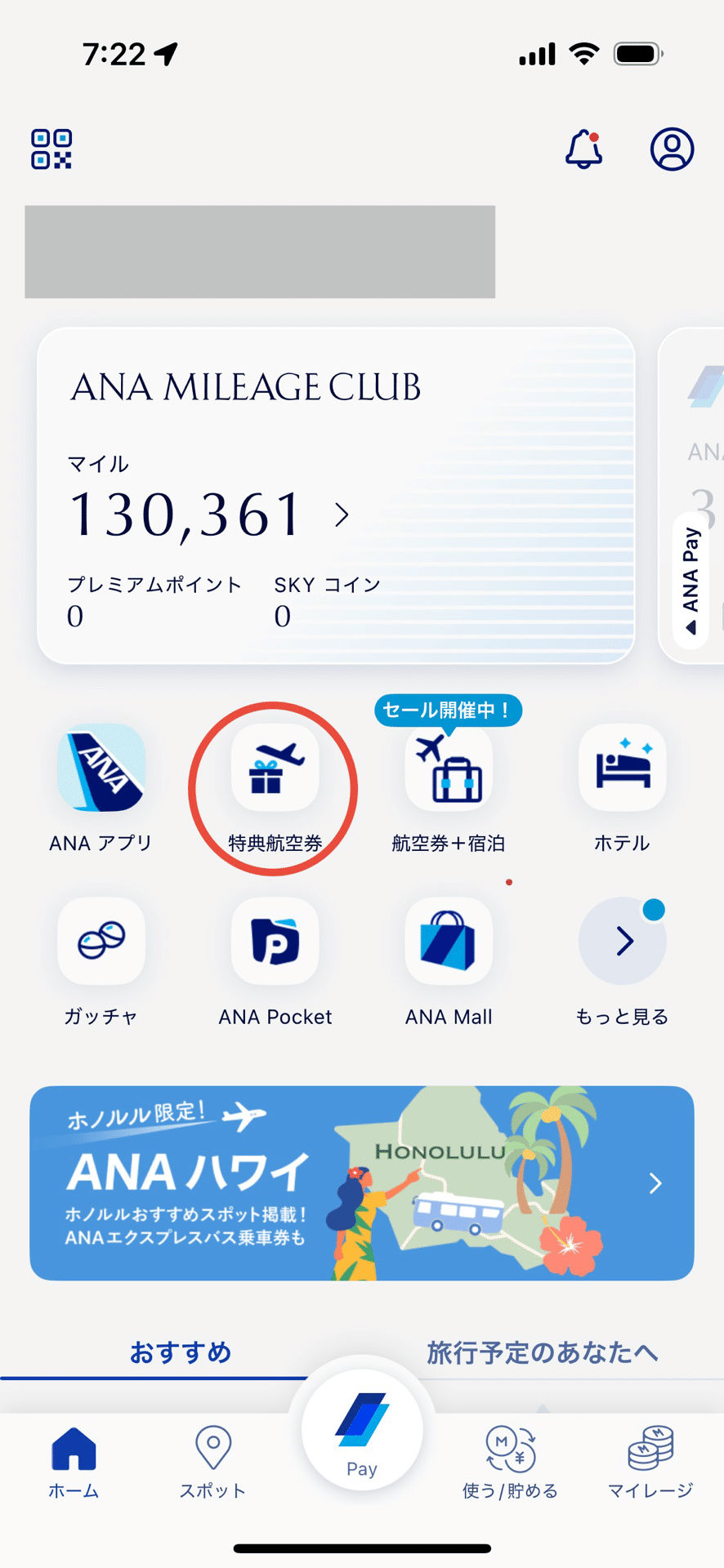
Task: Open マイレージ from the bottom bar
Action: tap(650, 1462)
